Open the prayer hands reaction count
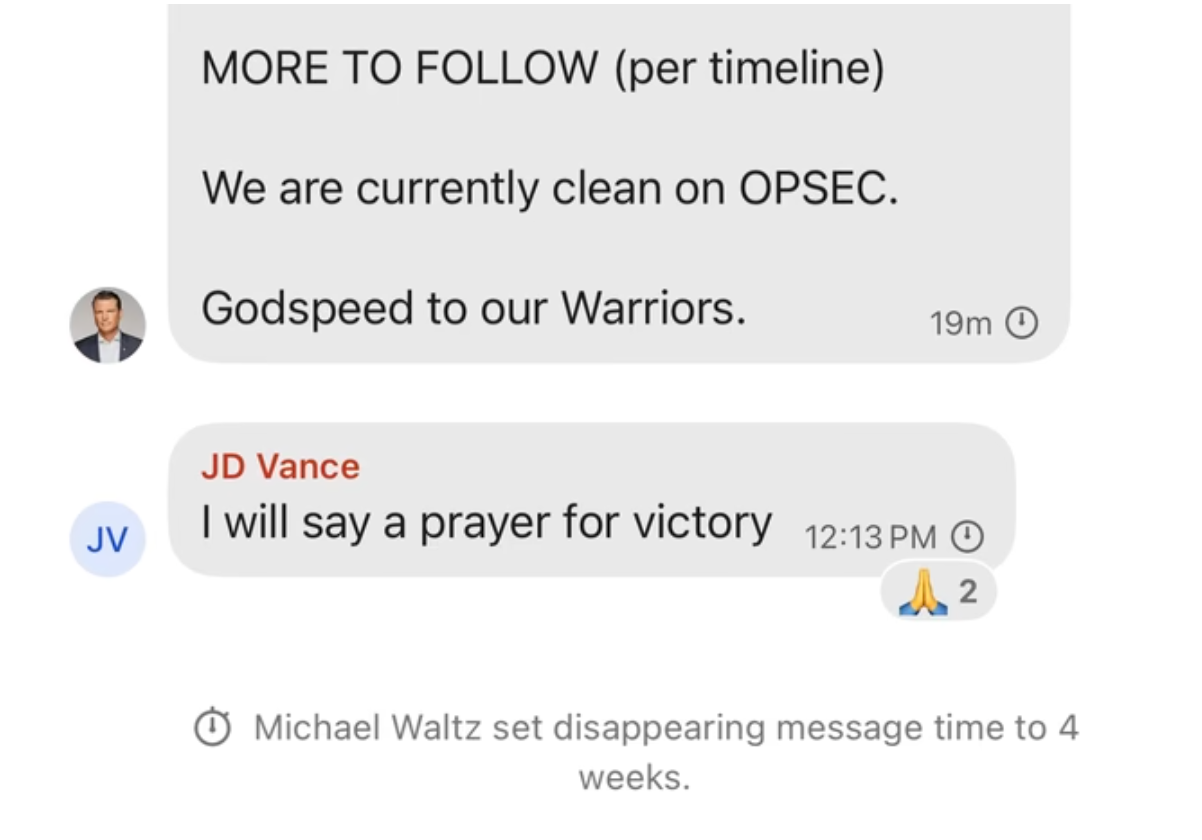This screenshot has width=1202, height=840. [x=938, y=594]
